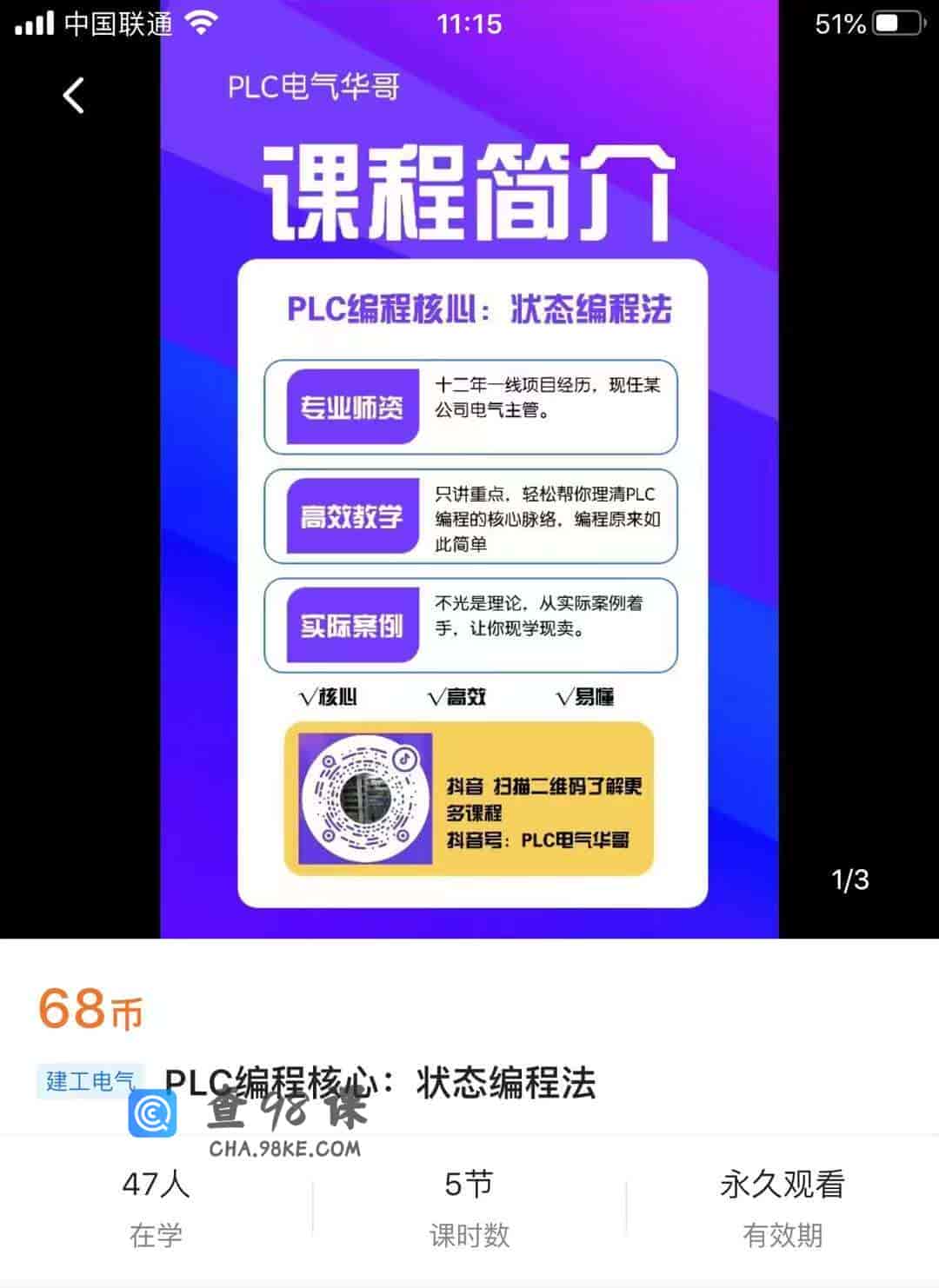Tap the Wi-Fi icon in status bar
This screenshot has width=939, height=1288.
point(201,23)
